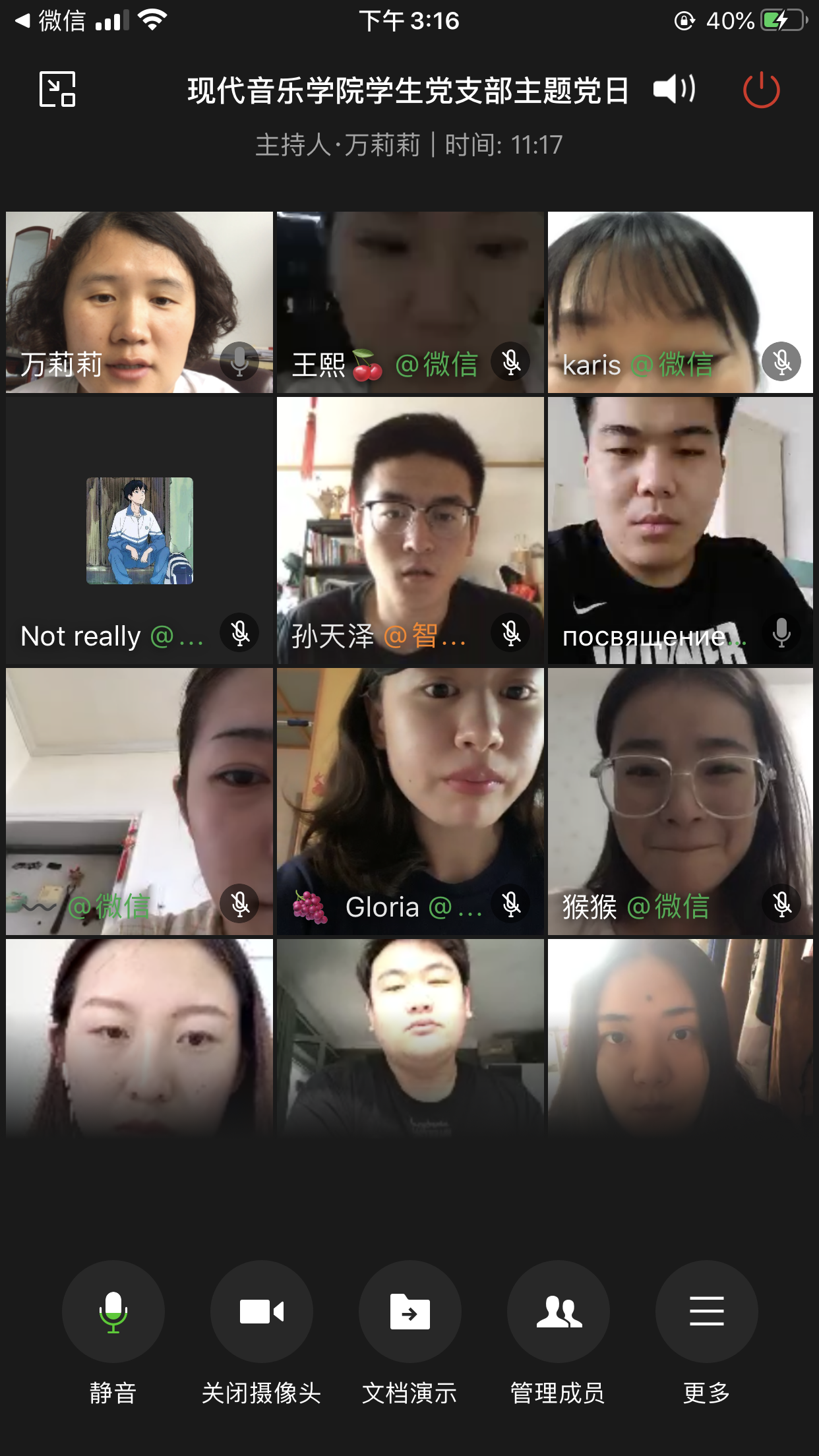Open the Not really participant tile
This screenshot has height=1456, width=819.
139,530
